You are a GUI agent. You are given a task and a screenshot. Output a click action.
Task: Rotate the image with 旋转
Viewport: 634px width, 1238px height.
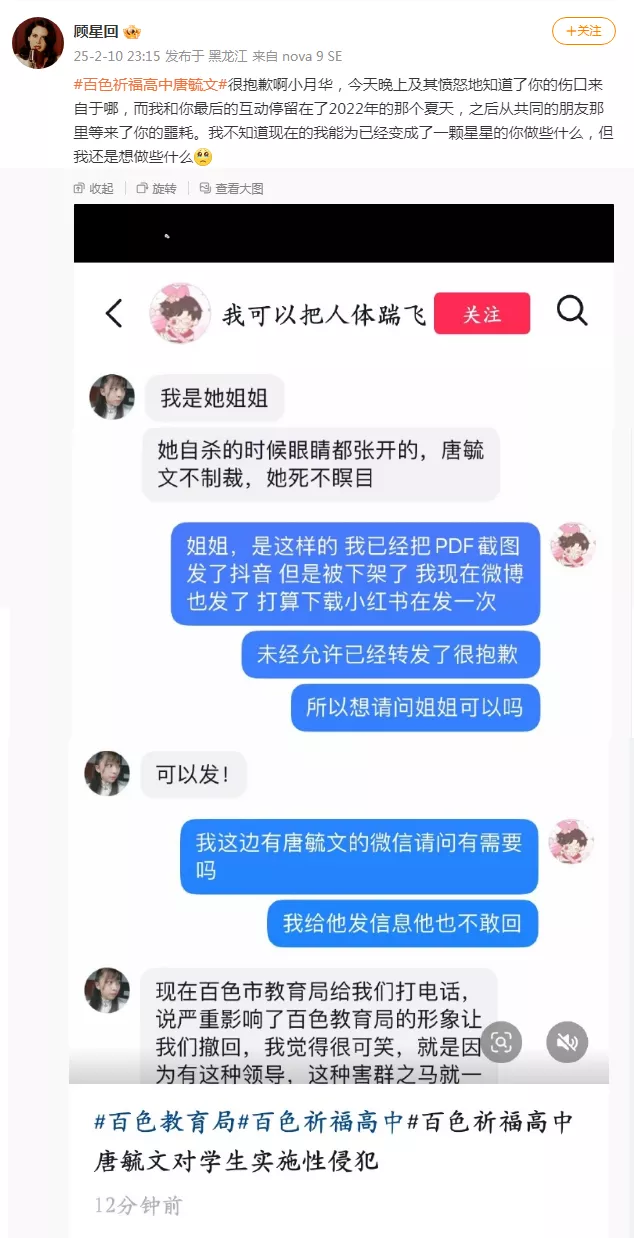click(x=157, y=188)
